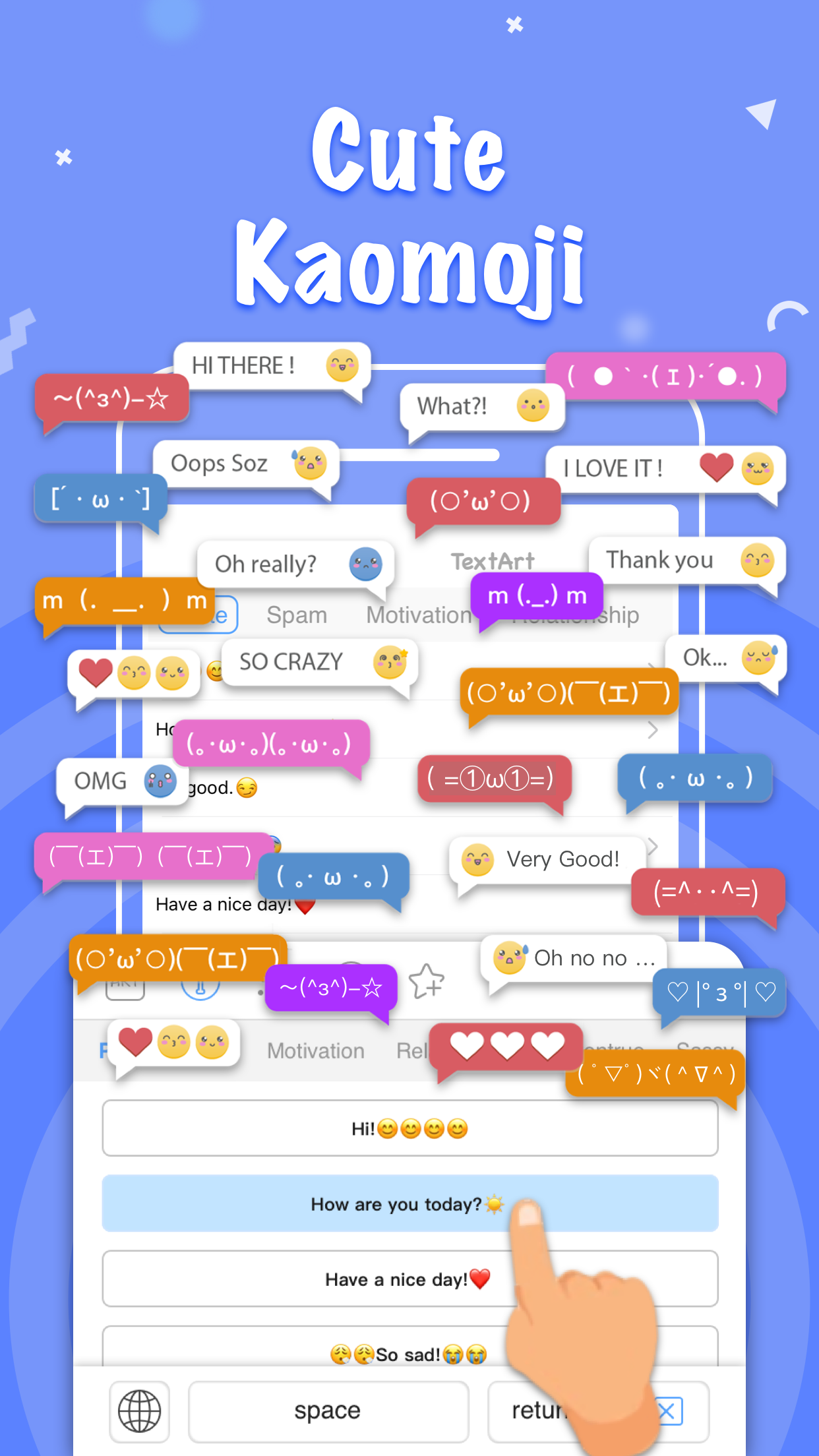Switch to the Sassy tab
Viewport: 819px width, 1456px height.
tap(706, 1050)
